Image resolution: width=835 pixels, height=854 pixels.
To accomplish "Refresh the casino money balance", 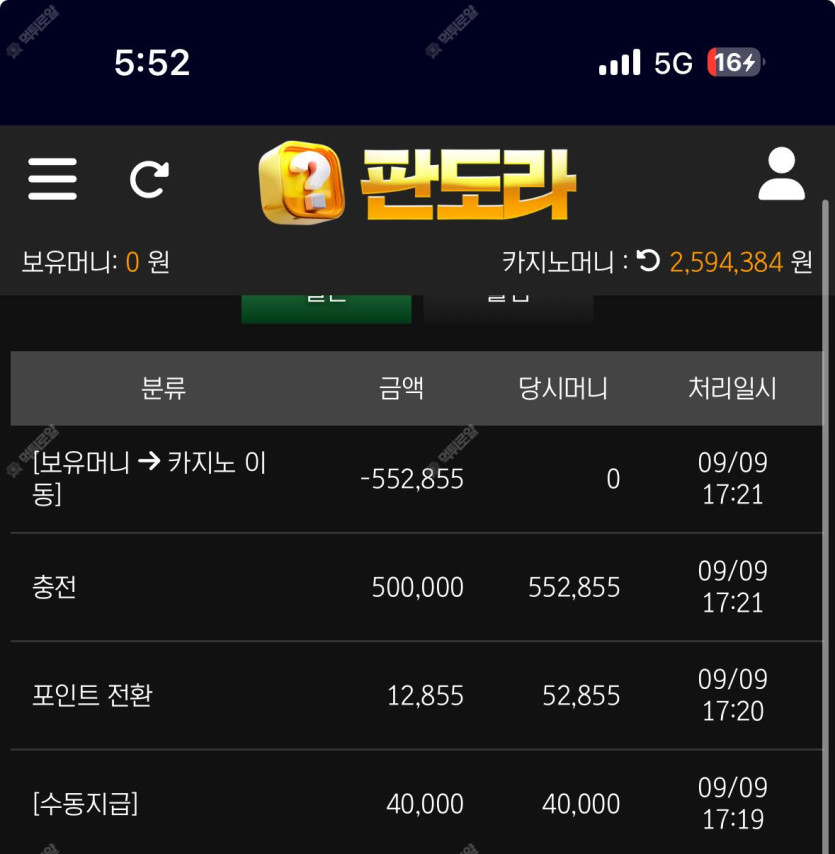I will pos(648,262).
